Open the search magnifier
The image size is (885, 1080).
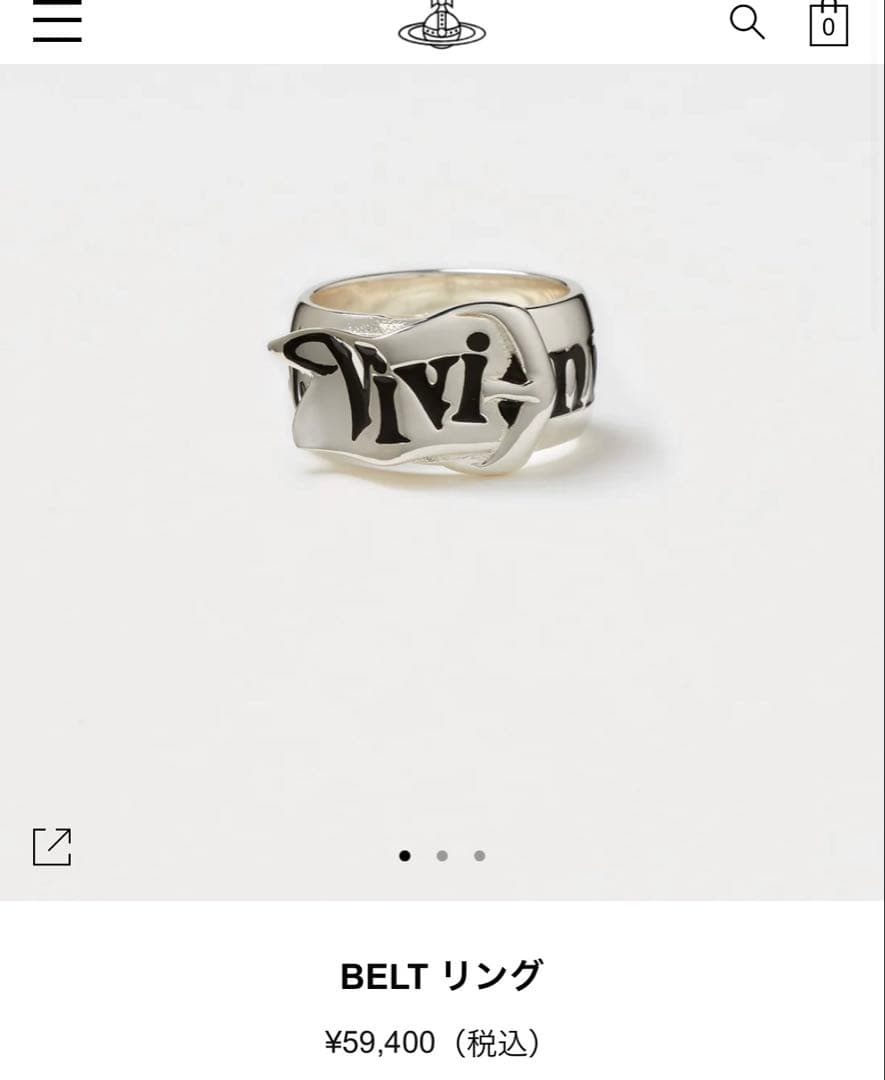(746, 22)
